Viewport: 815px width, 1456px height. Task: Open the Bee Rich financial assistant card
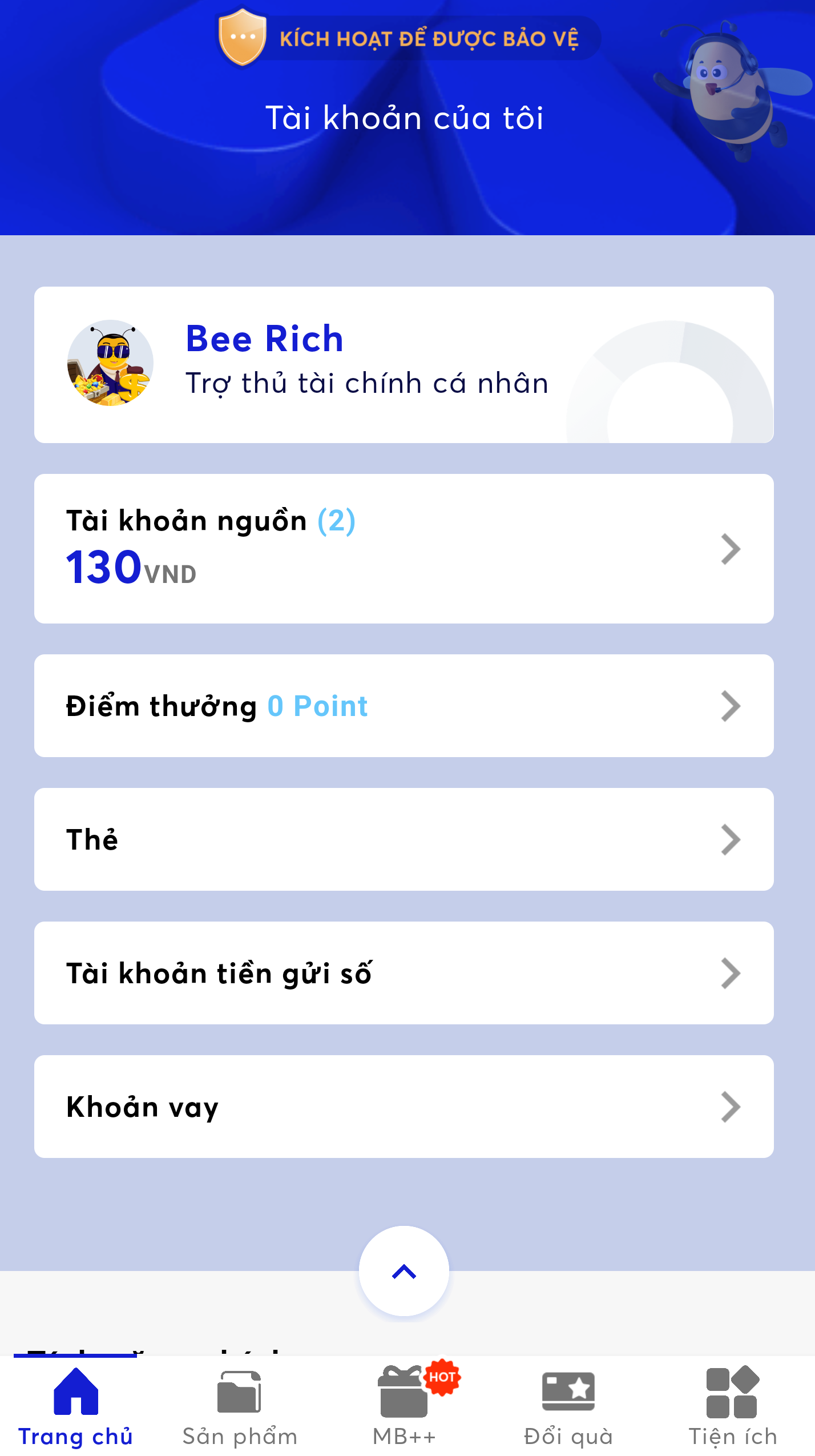[404, 365]
